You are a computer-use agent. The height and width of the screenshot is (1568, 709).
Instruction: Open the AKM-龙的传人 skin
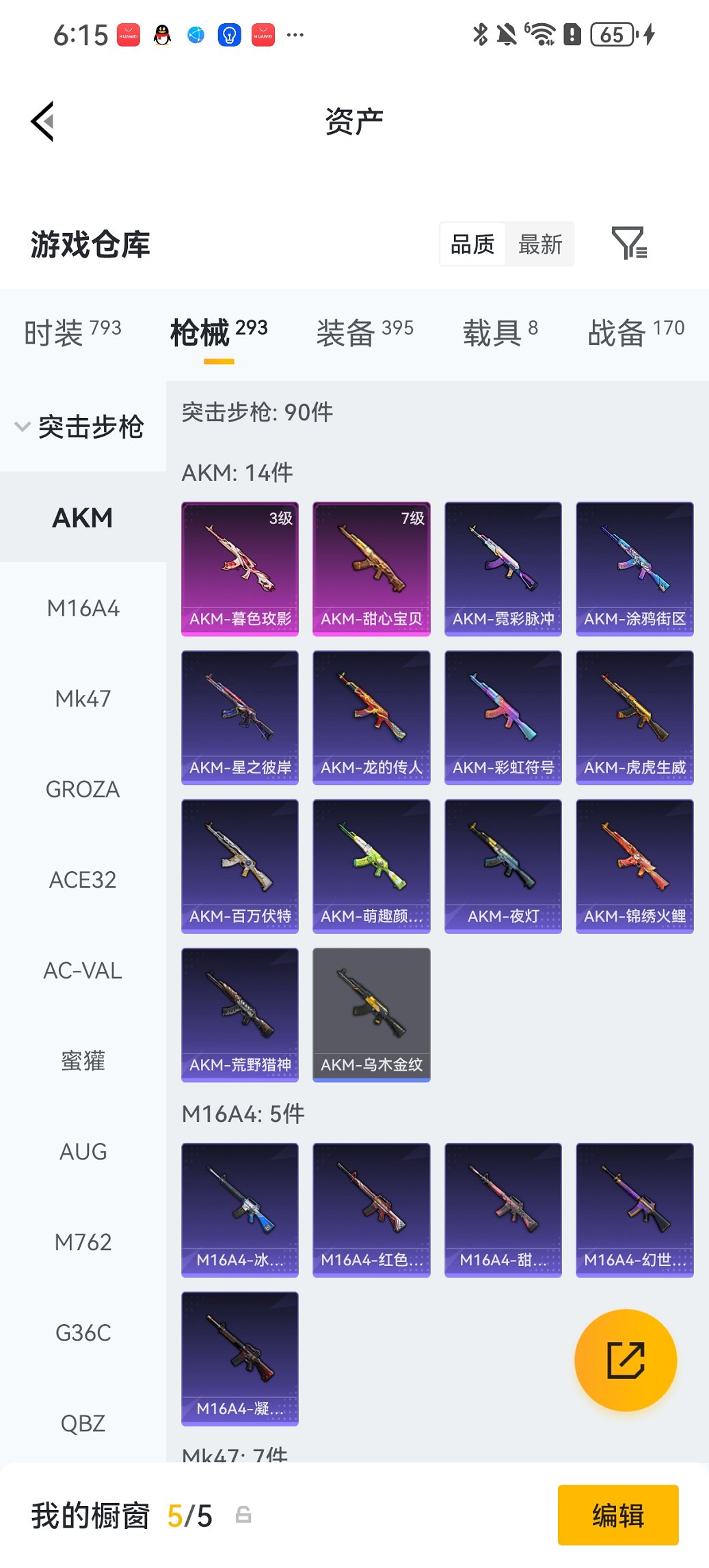[x=371, y=717]
